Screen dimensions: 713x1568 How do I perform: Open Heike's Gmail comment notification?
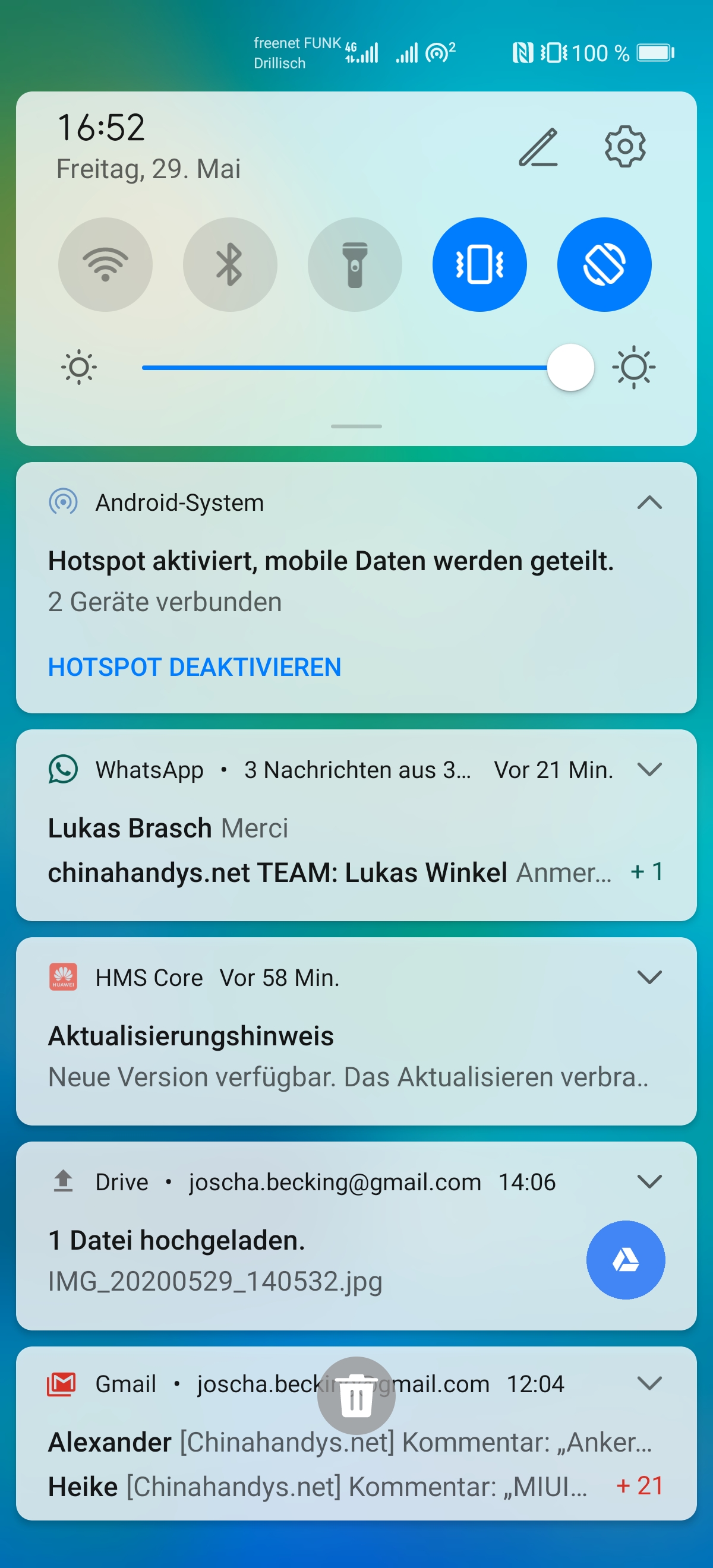click(x=318, y=1487)
